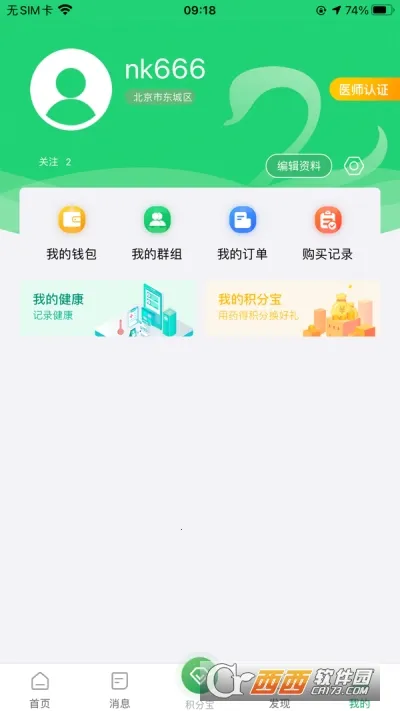View 我的订单 orders
The image size is (400, 711).
tap(242, 233)
